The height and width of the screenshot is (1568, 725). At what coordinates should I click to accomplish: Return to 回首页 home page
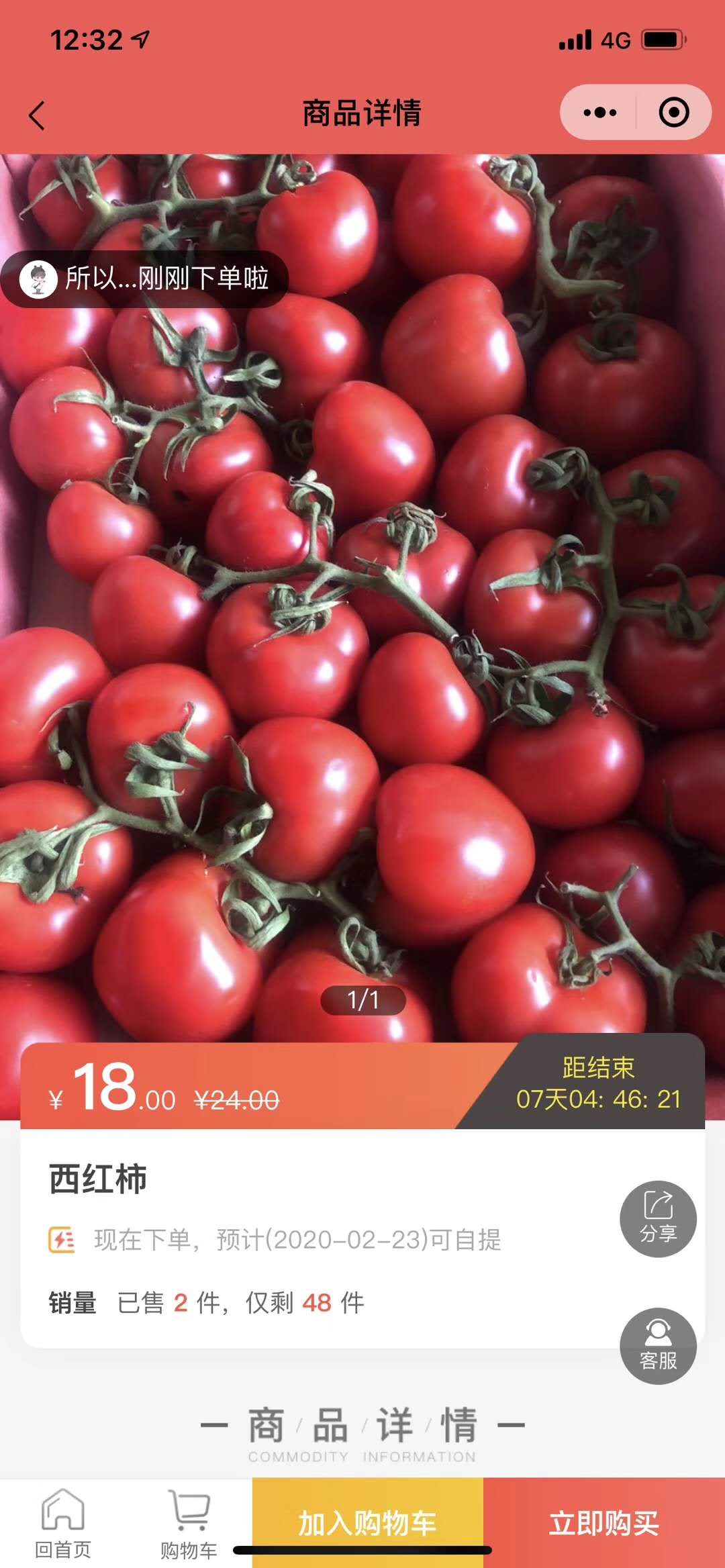[63, 1524]
